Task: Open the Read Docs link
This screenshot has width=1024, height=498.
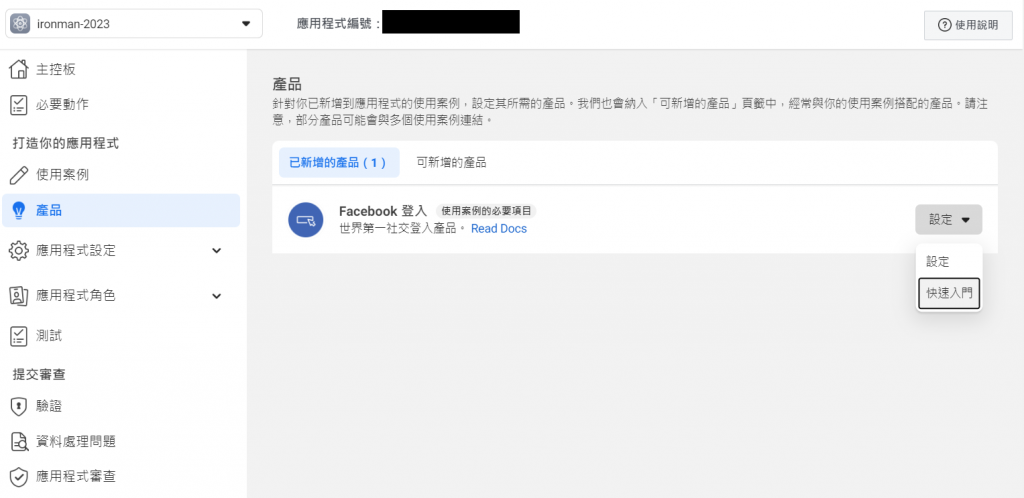Action: 499,228
